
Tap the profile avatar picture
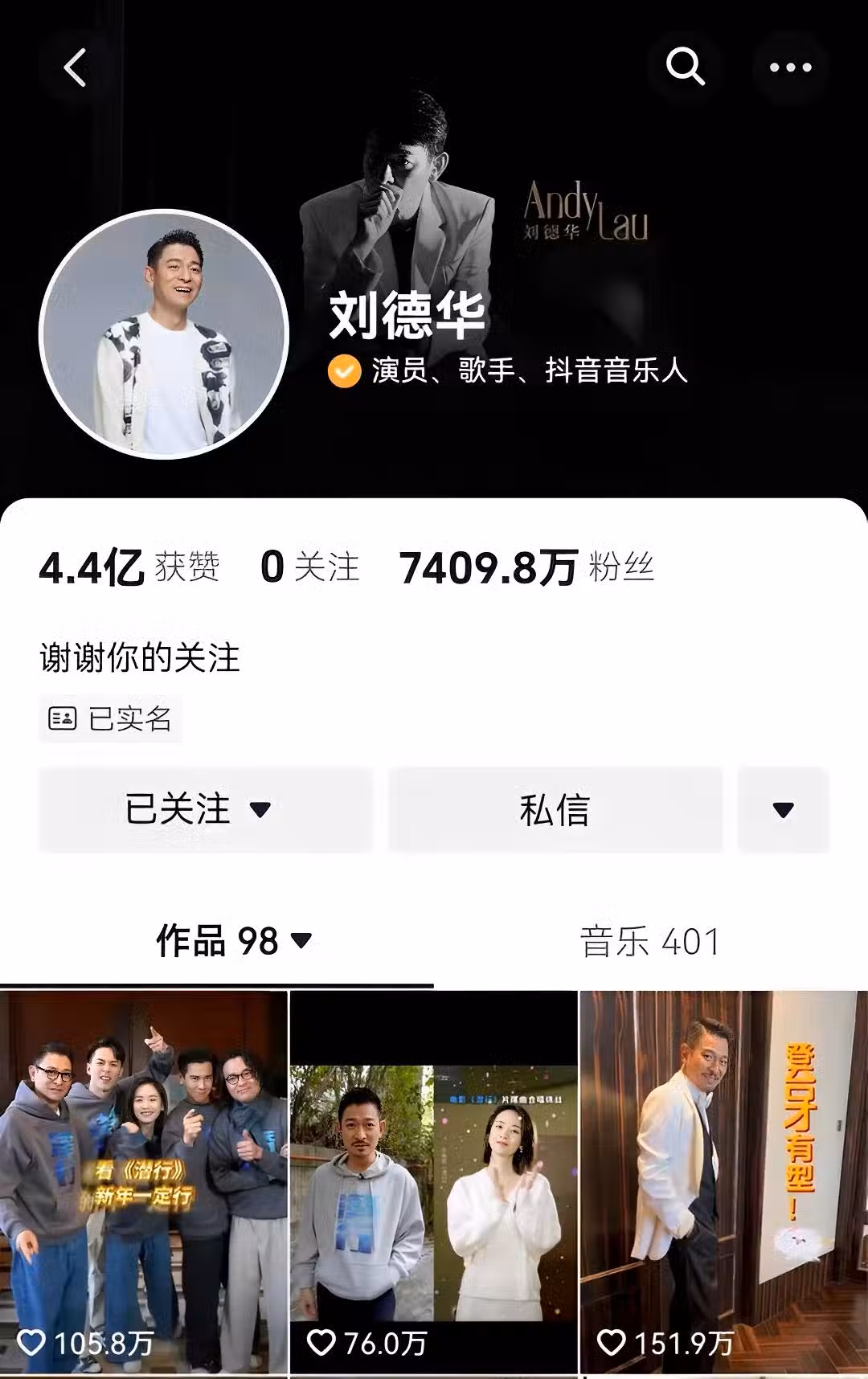(164, 334)
